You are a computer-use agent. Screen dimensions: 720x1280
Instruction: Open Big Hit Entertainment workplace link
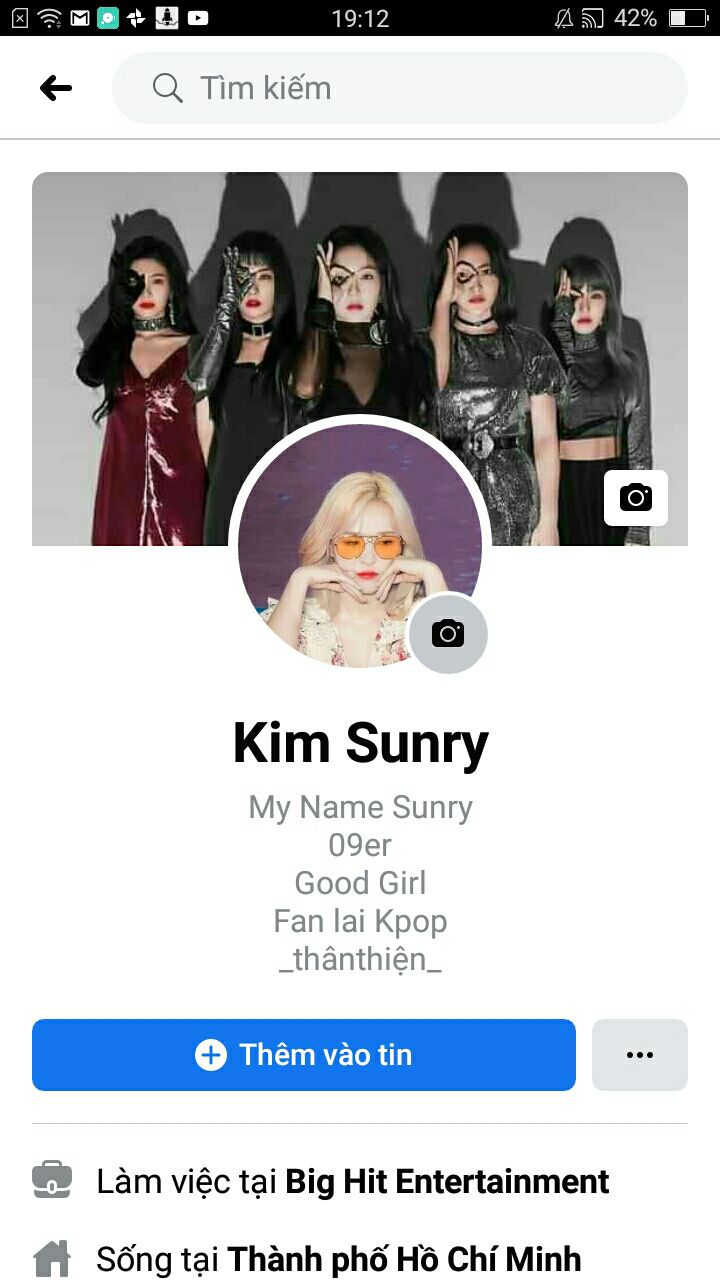click(x=447, y=1182)
